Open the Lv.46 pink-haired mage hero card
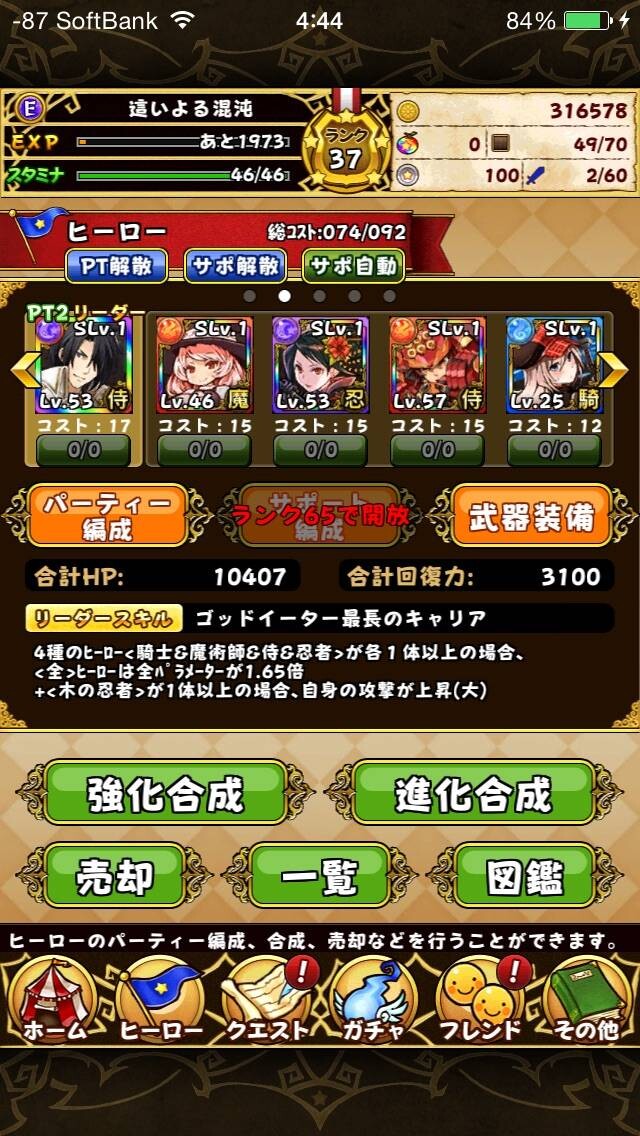640x1136 pixels. 204,365
